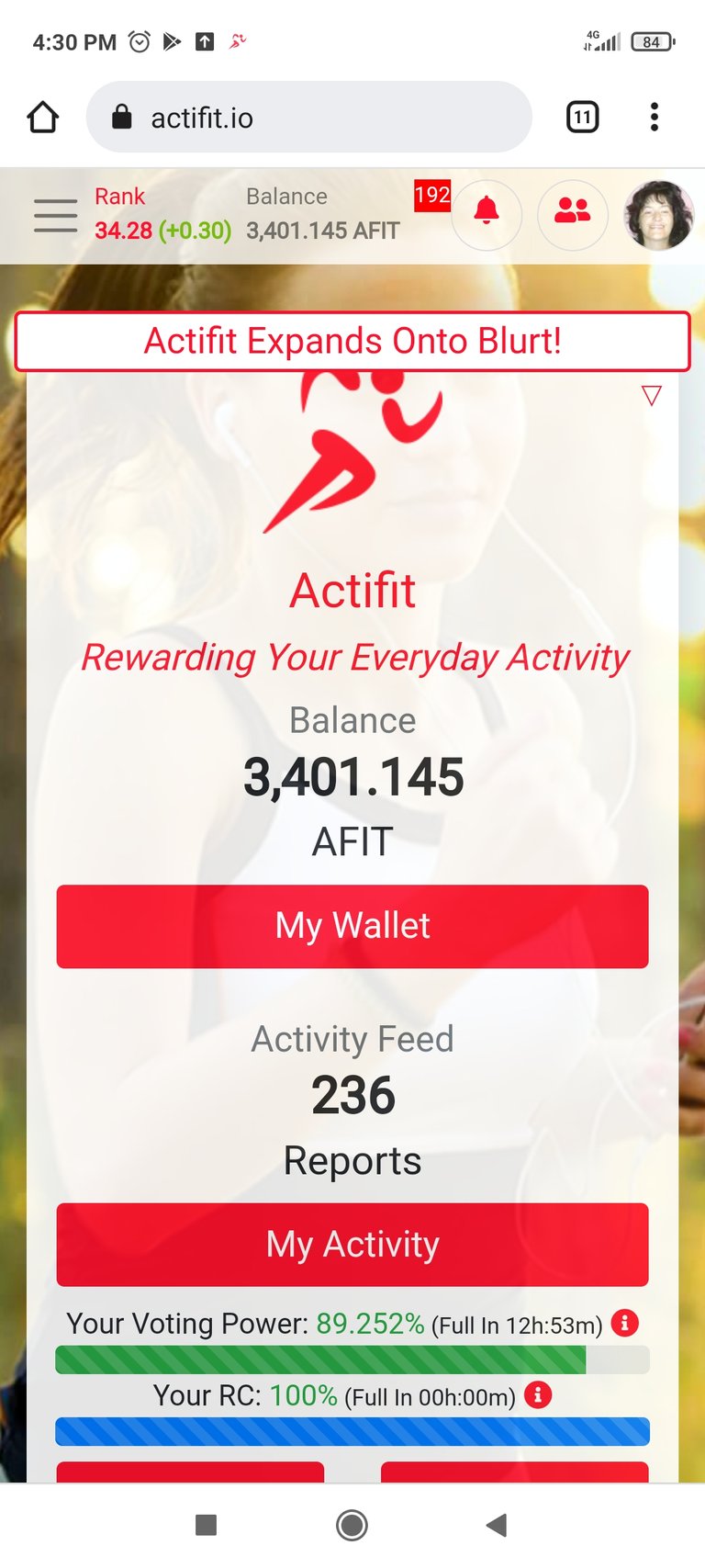Open My Activity
Image resolution: width=705 pixels, height=1568 pixels.
pos(352,1245)
